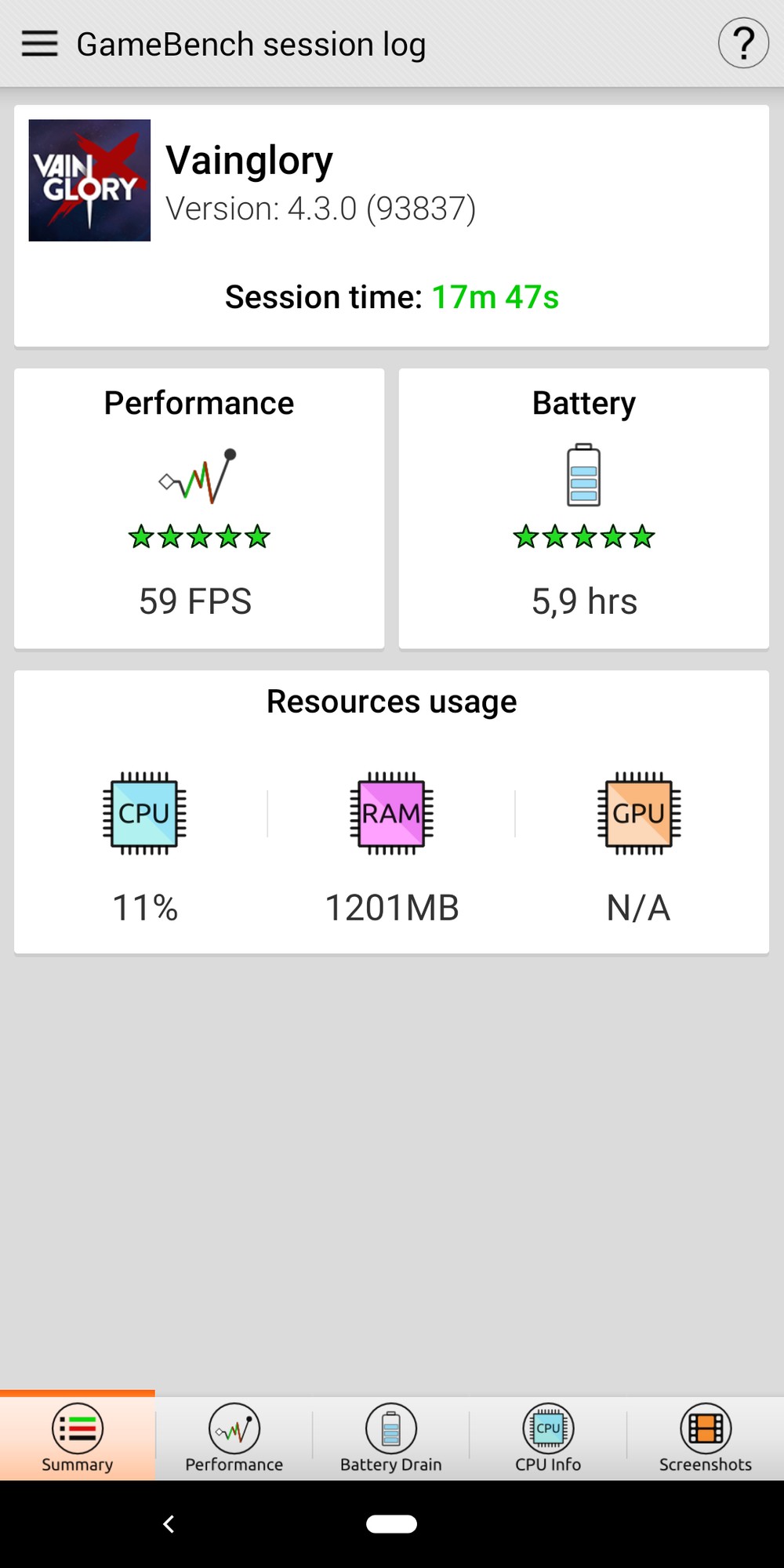This screenshot has width=784, height=1568.
Task: Open the hamburger navigation menu
Action: (x=39, y=44)
